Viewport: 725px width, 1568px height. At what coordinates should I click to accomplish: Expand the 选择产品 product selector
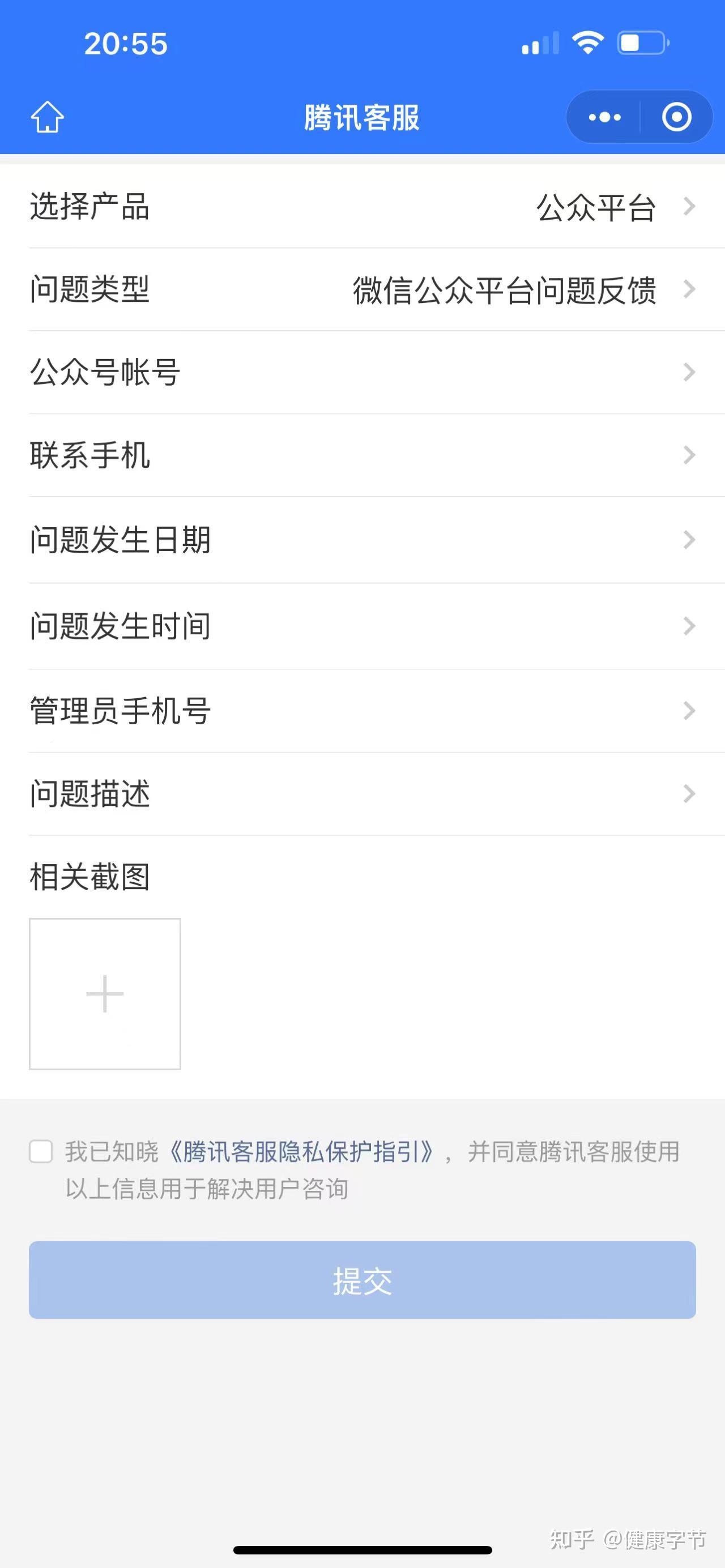tap(362, 208)
